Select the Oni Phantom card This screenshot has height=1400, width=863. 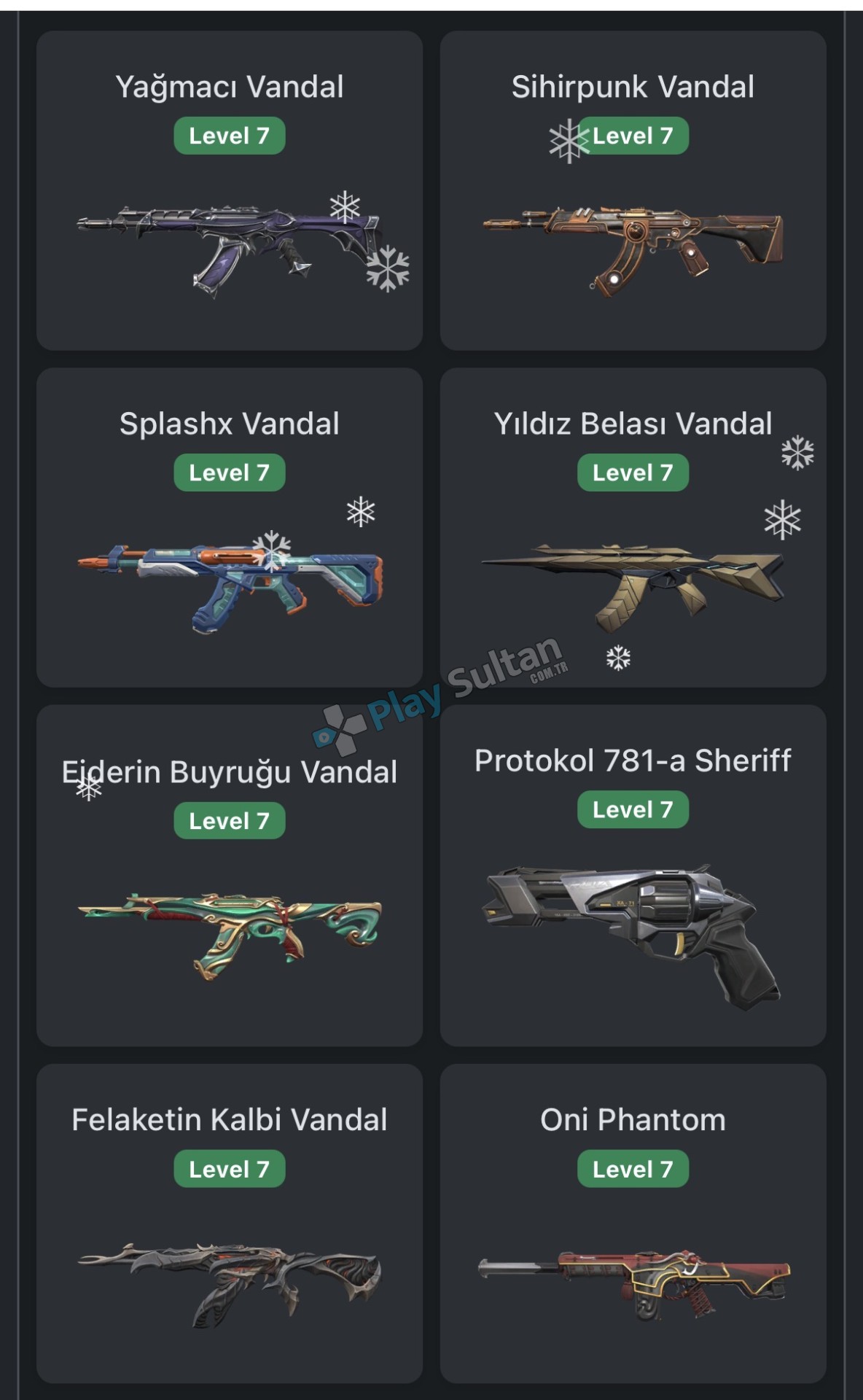[x=633, y=1224]
